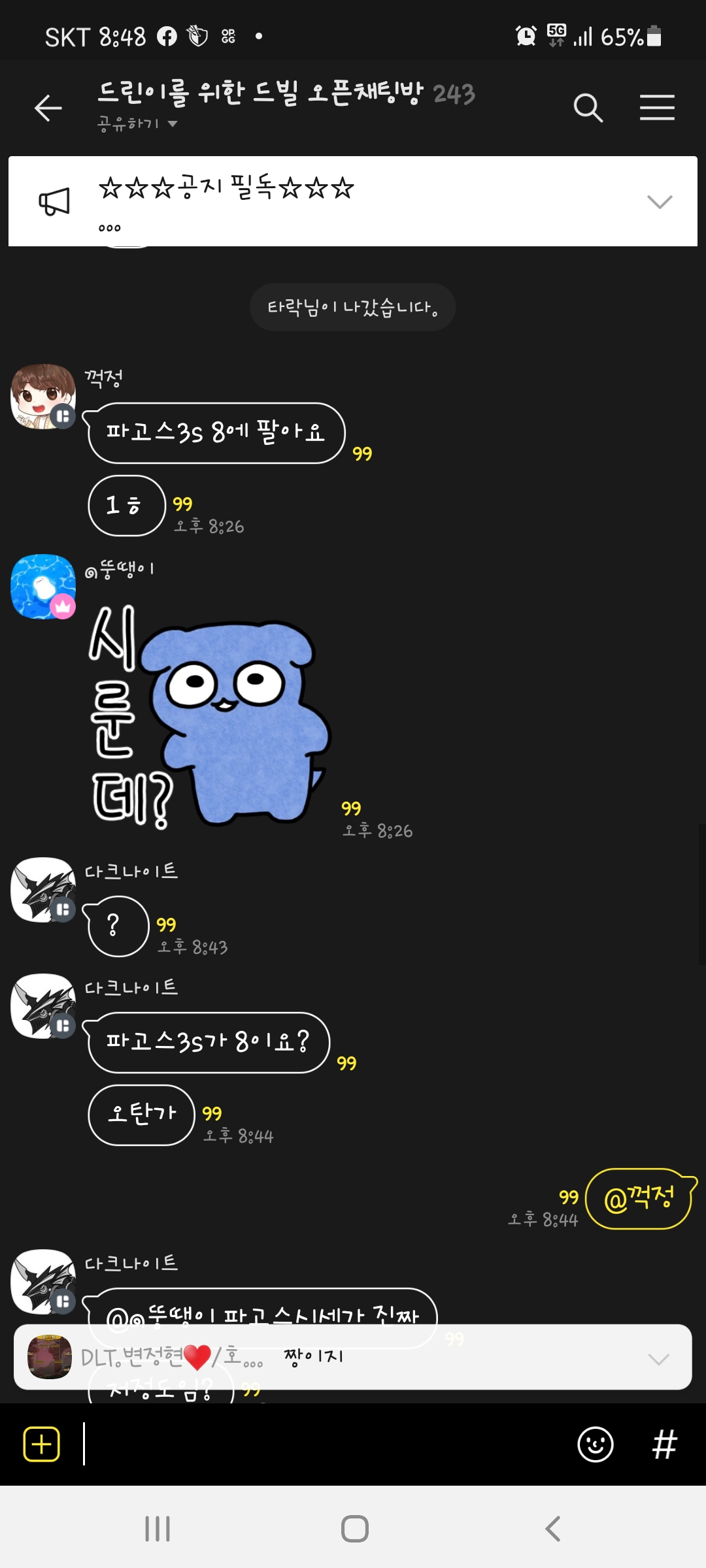Open ๑뚱땡이's profile picture
706x1568 pixels.
(x=43, y=587)
